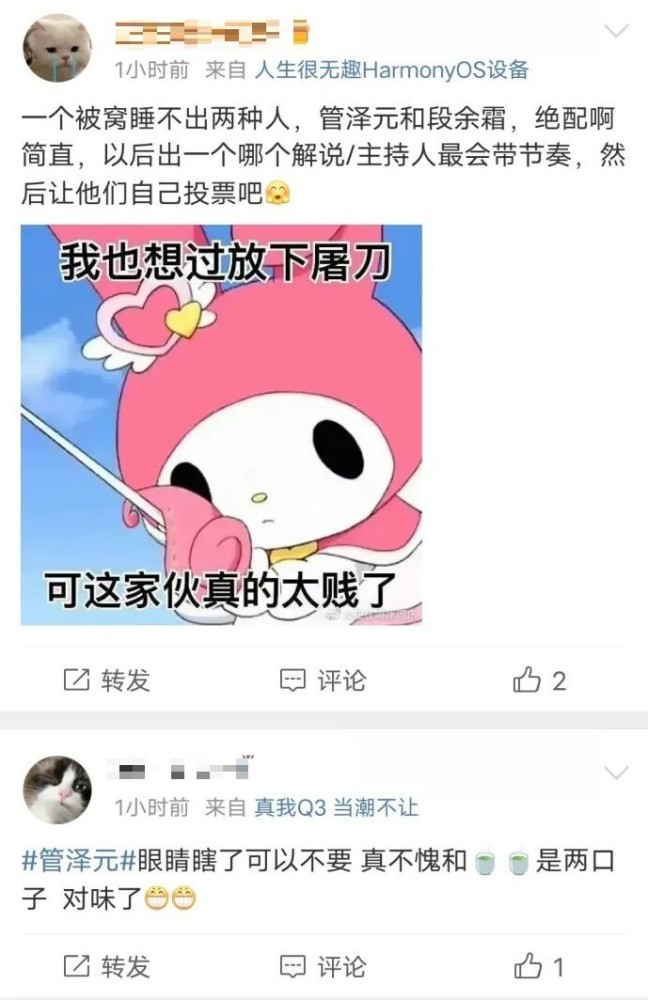Open the crying cat avatar's profile
This screenshot has width=648, height=1000.
pos(57,48)
